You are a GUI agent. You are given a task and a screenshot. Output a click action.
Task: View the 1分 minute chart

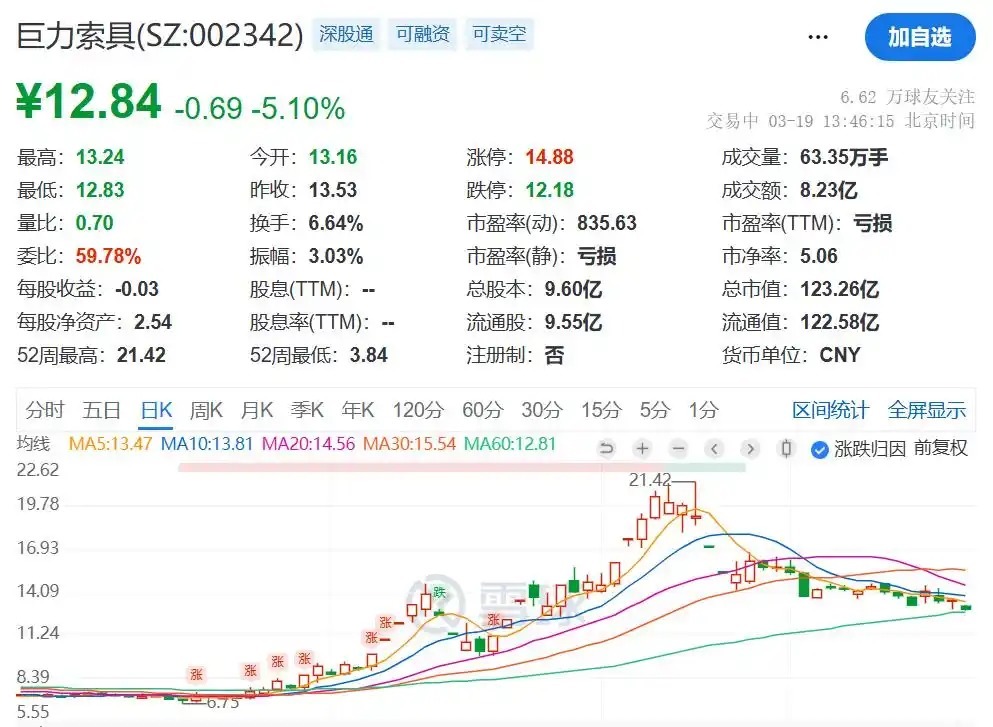703,410
